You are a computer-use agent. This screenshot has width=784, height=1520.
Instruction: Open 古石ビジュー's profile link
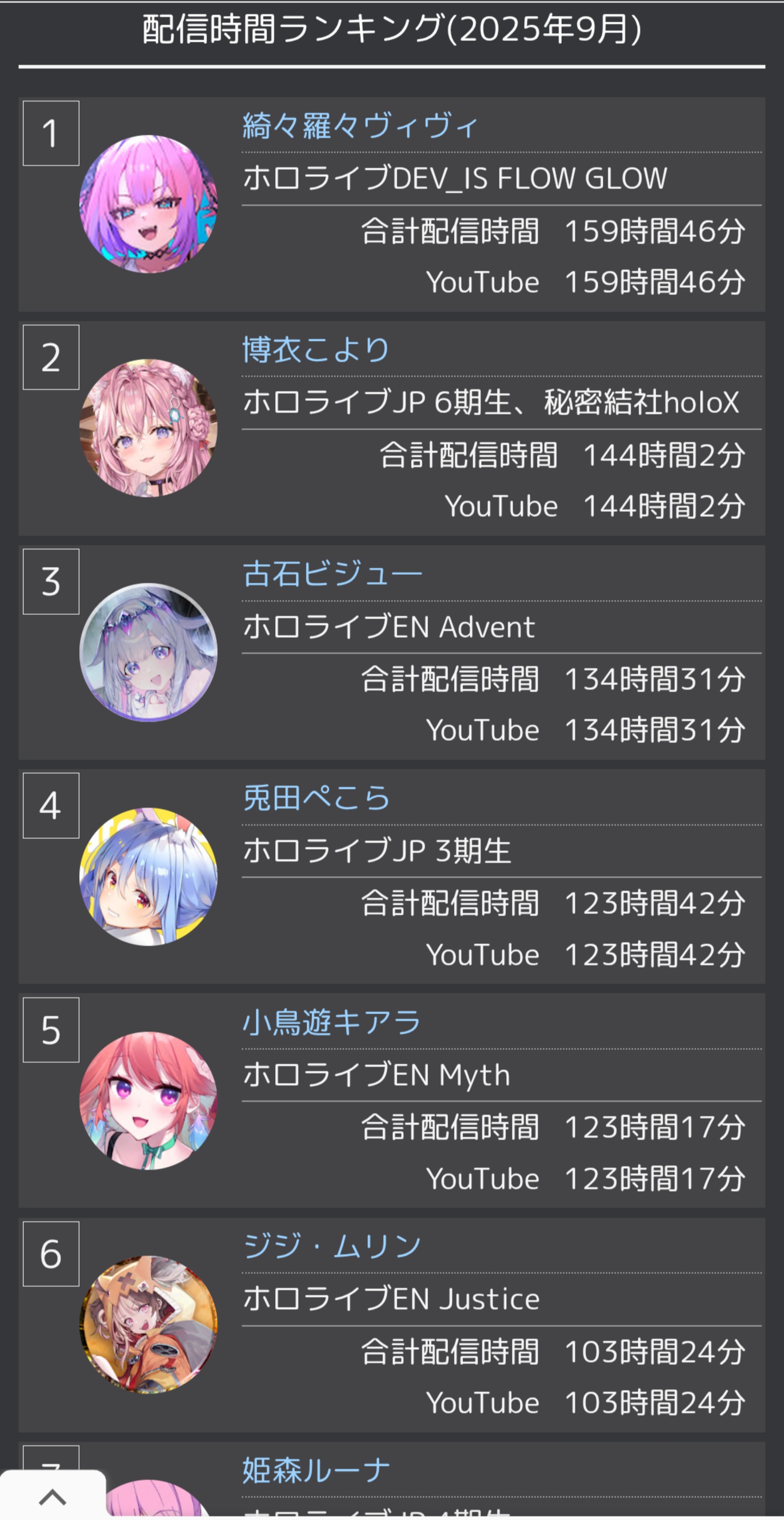pos(332,573)
